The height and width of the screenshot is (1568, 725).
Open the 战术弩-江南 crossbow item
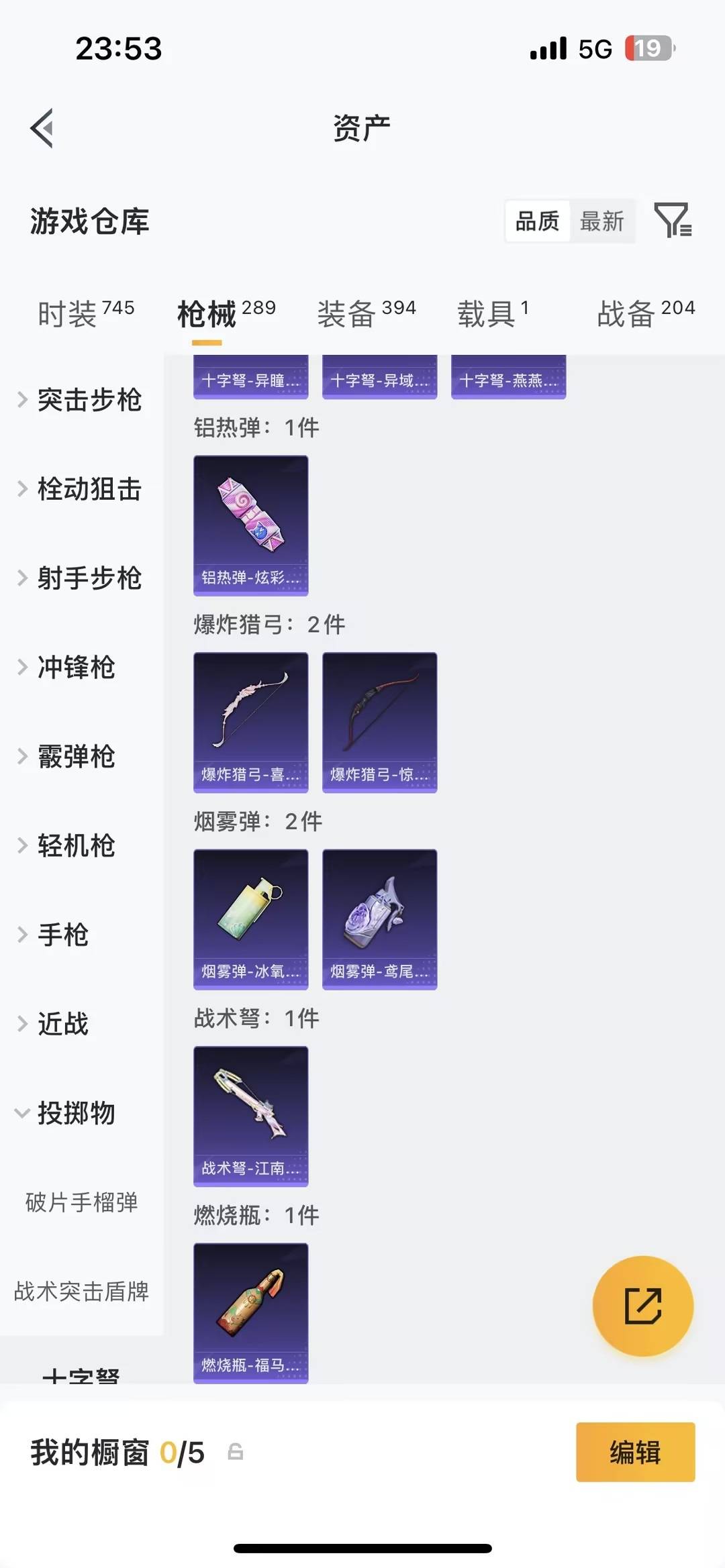point(250,1116)
